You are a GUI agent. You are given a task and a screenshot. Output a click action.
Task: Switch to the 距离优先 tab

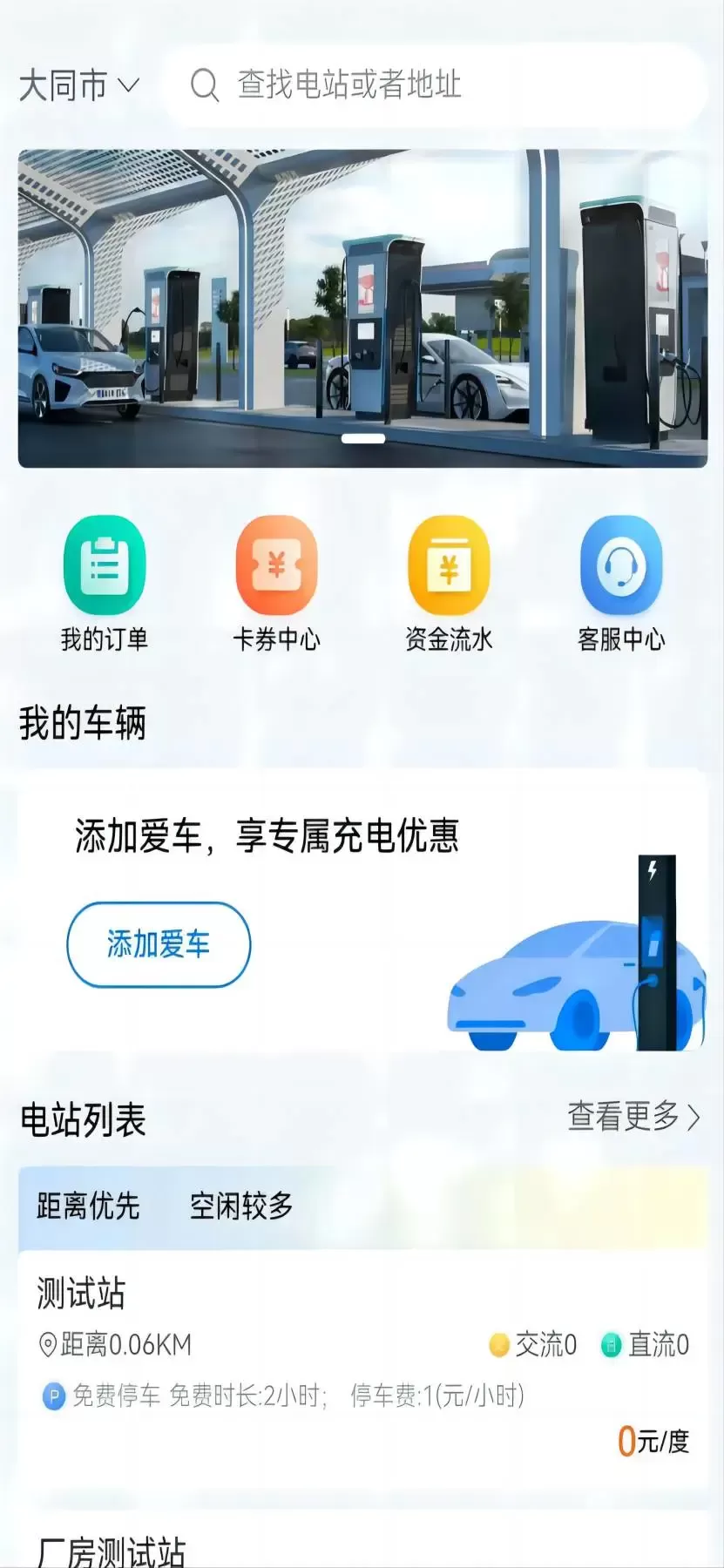click(88, 1206)
